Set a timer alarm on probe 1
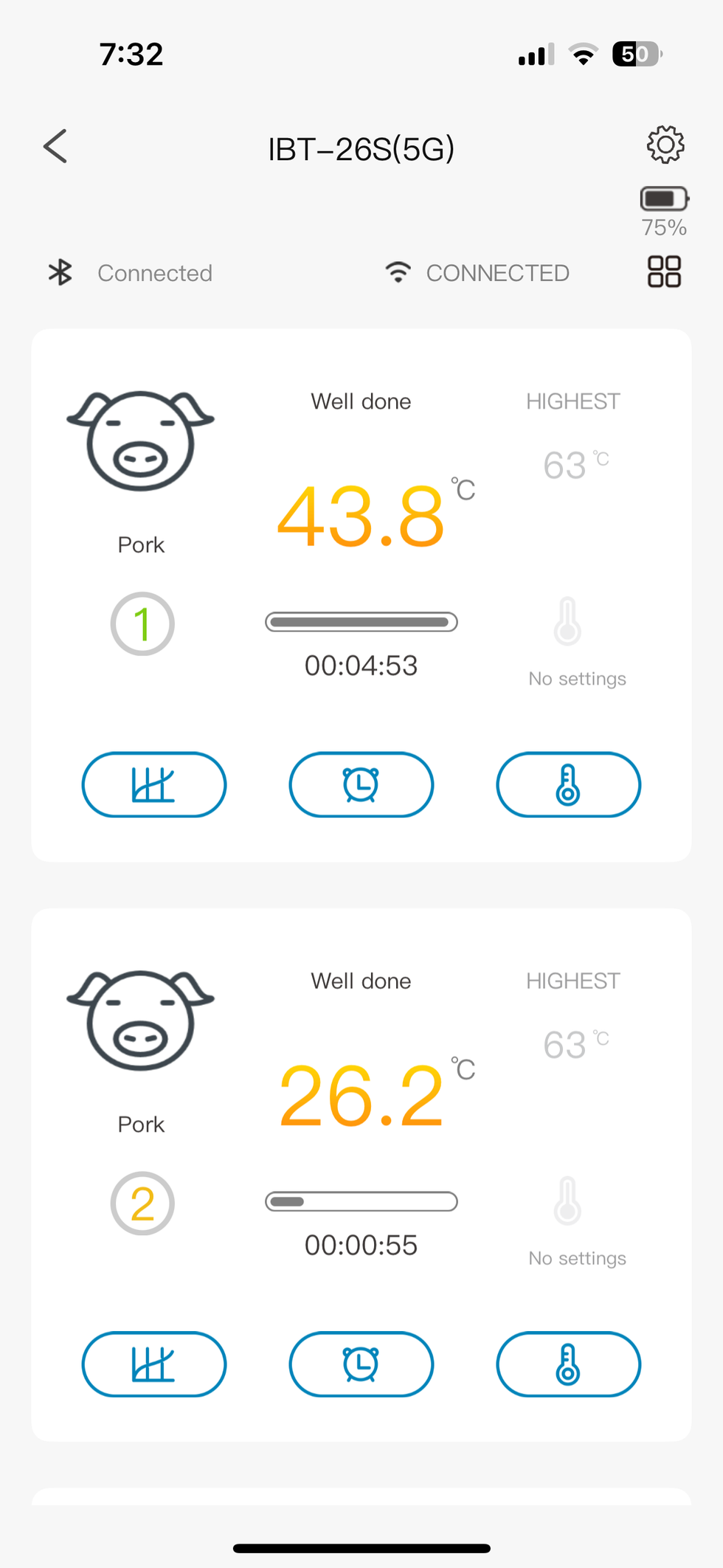Image resolution: width=723 pixels, height=1568 pixels. [361, 784]
